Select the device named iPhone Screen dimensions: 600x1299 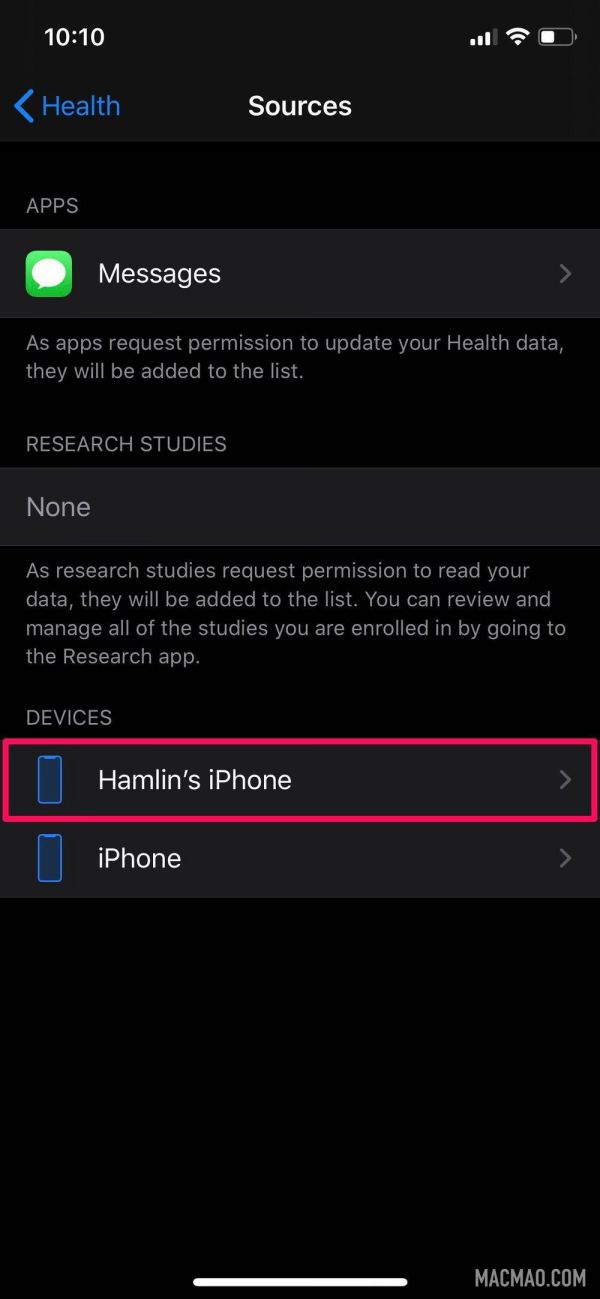300,858
